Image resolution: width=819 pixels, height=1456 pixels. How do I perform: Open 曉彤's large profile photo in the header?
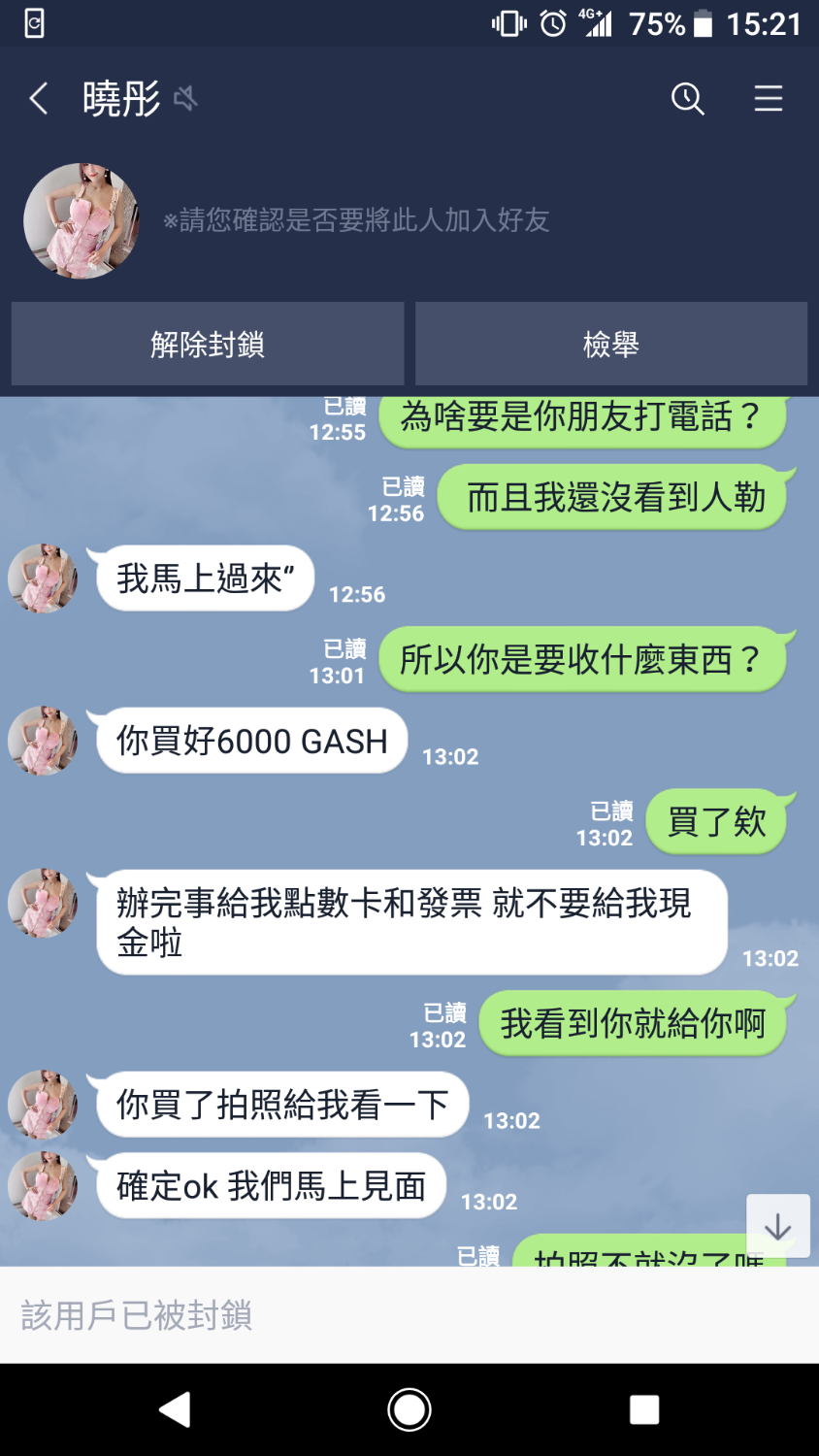pos(82,221)
